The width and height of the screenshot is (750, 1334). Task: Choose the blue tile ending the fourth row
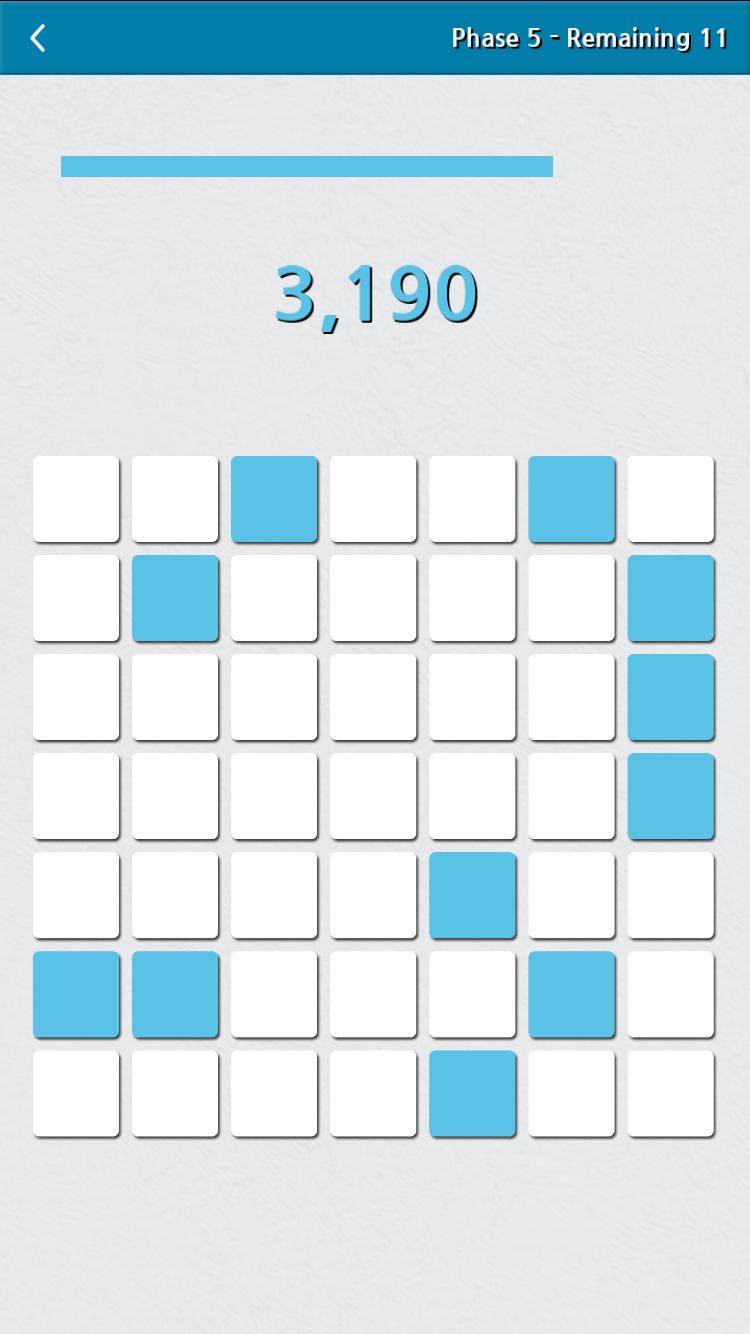pos(670,796)
